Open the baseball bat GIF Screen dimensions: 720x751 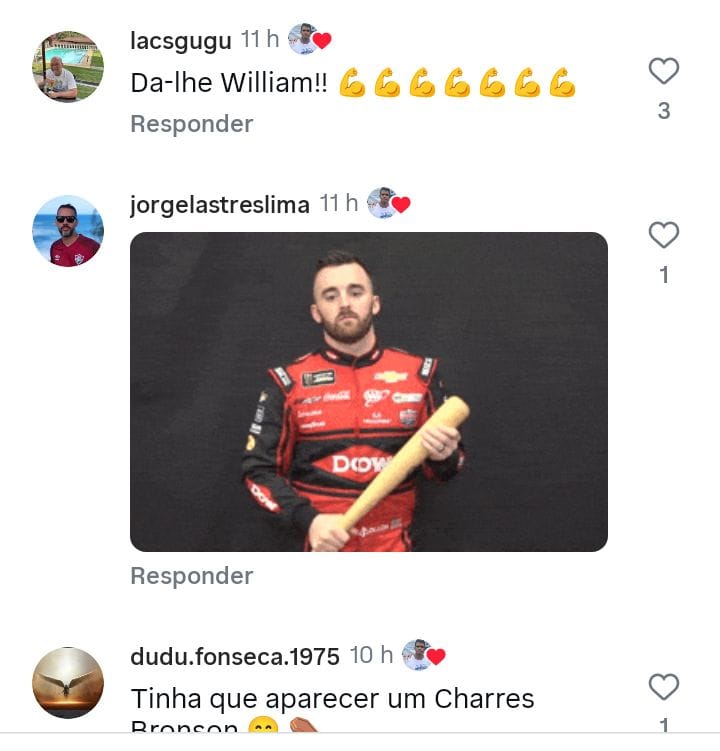369,391
